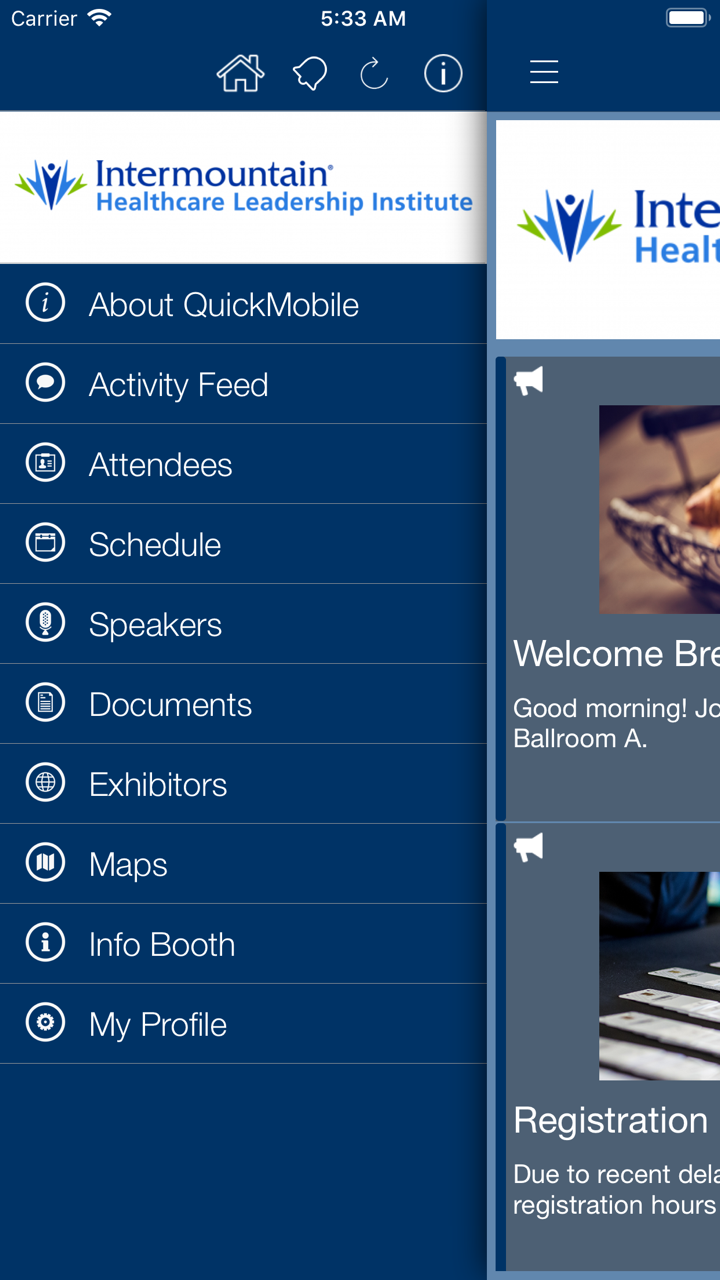Tap the refresh icon in the top toolbar

coord(374,72)
